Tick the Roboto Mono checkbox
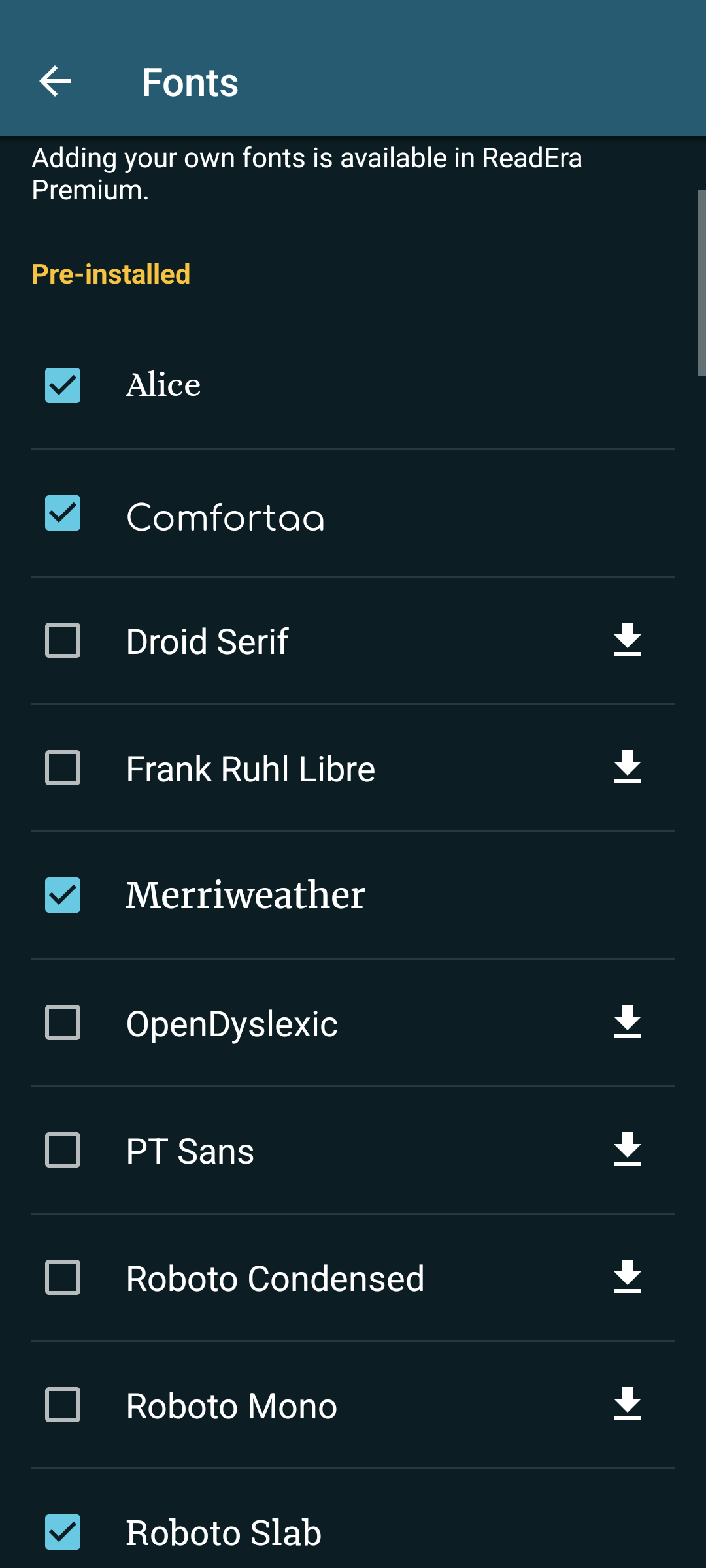 coord(63,1405)
